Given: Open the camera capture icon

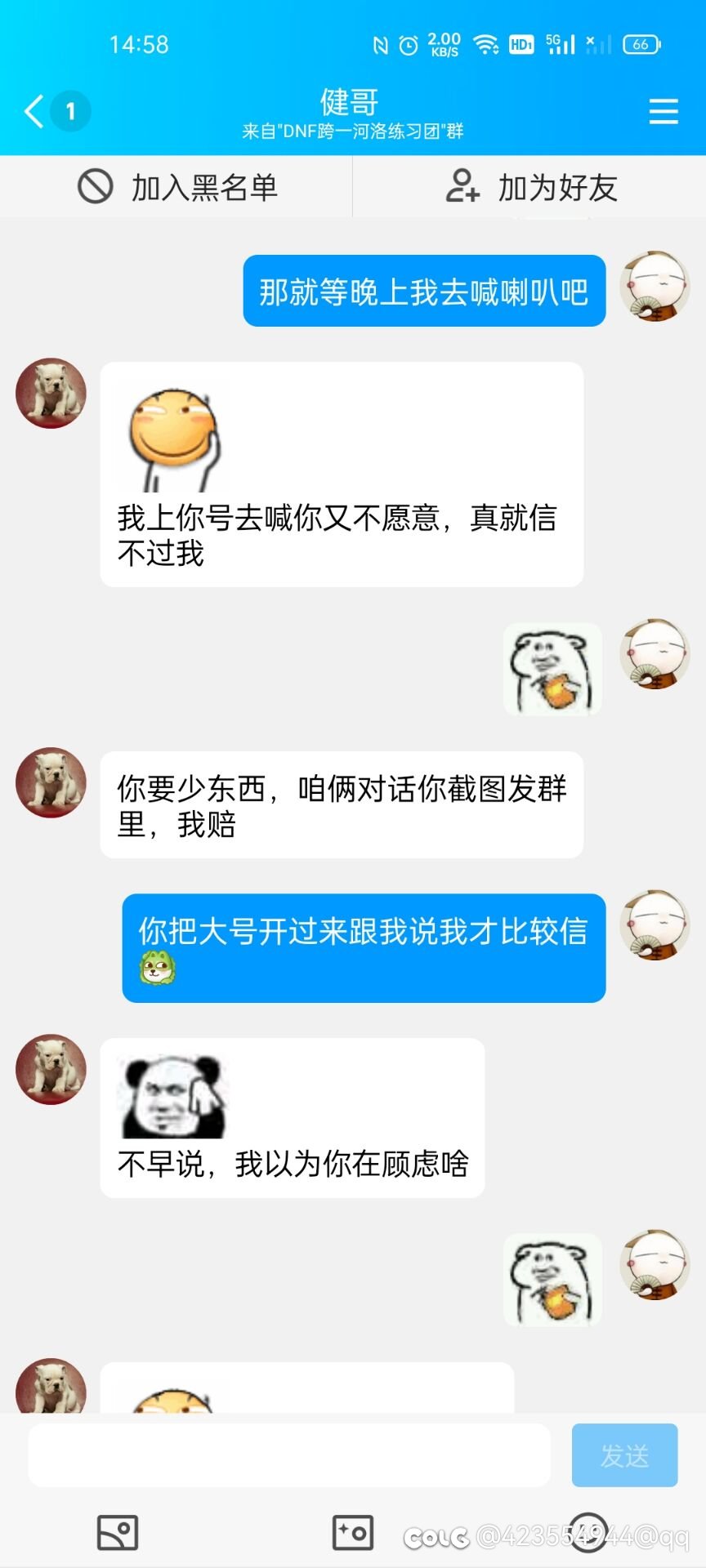Looking at the screenshot, I should 353,1531.
